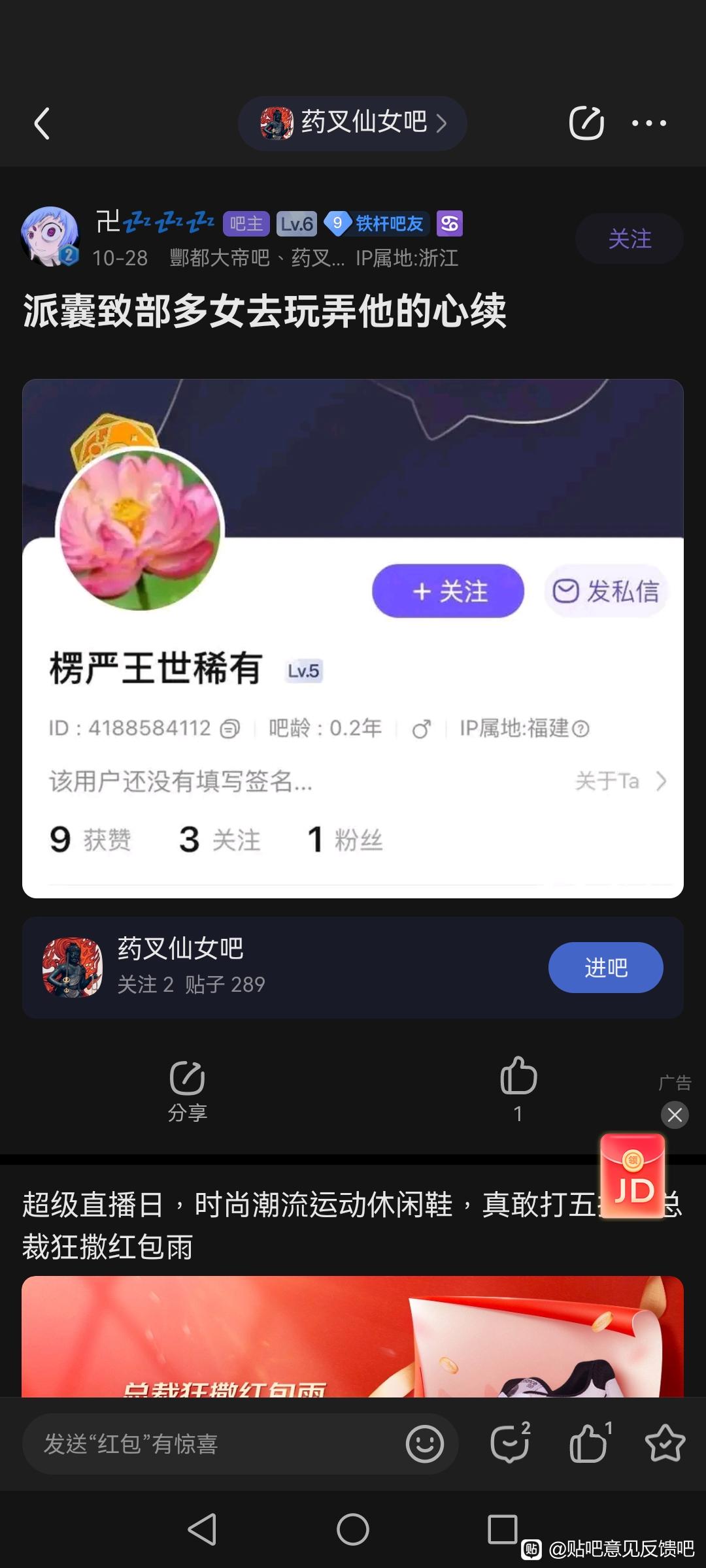Enter the forum via 进吧 button
The width and height of the screenshot is (706, 1568).
[605, 968]
